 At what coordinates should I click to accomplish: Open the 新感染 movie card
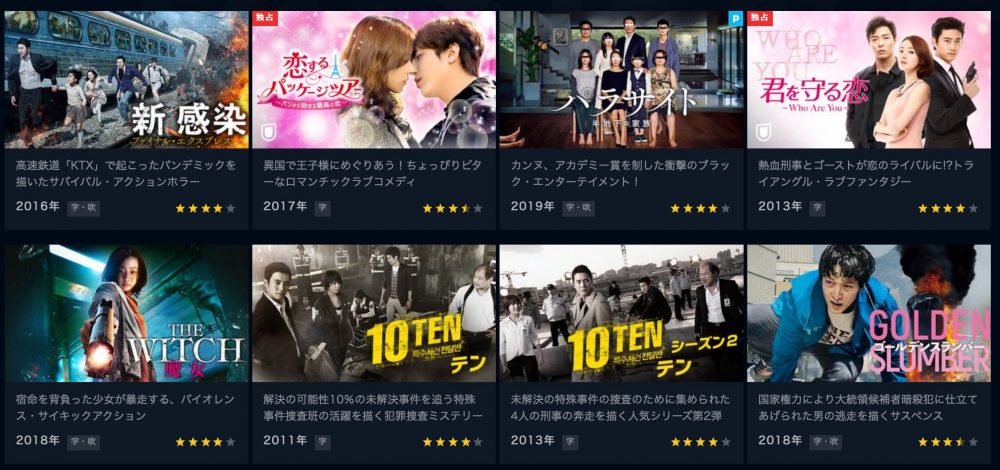[126, 80]
